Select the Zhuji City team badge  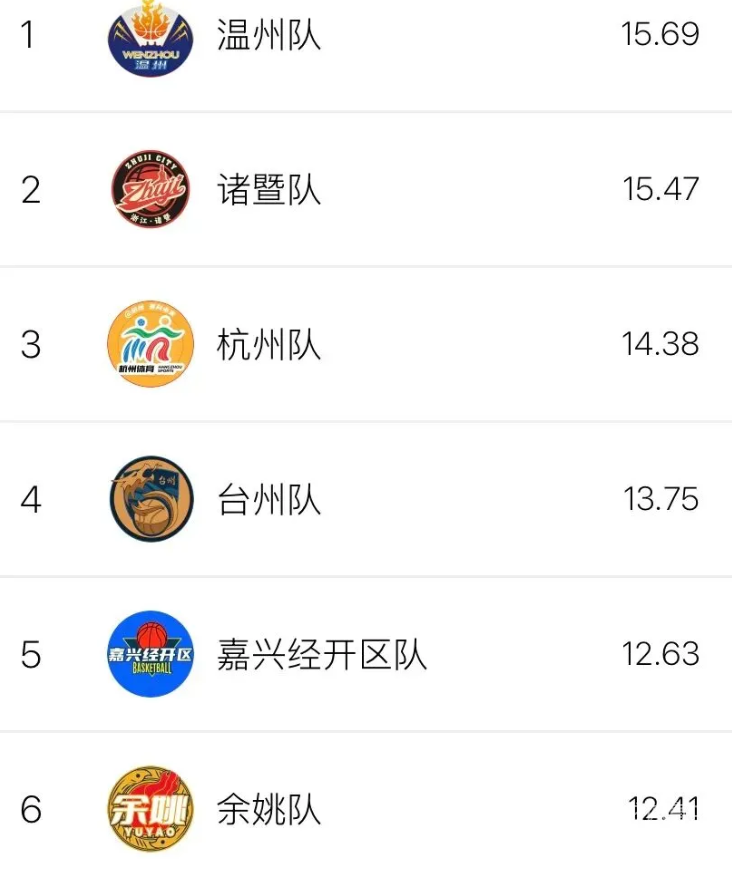(x=149, y=191)
